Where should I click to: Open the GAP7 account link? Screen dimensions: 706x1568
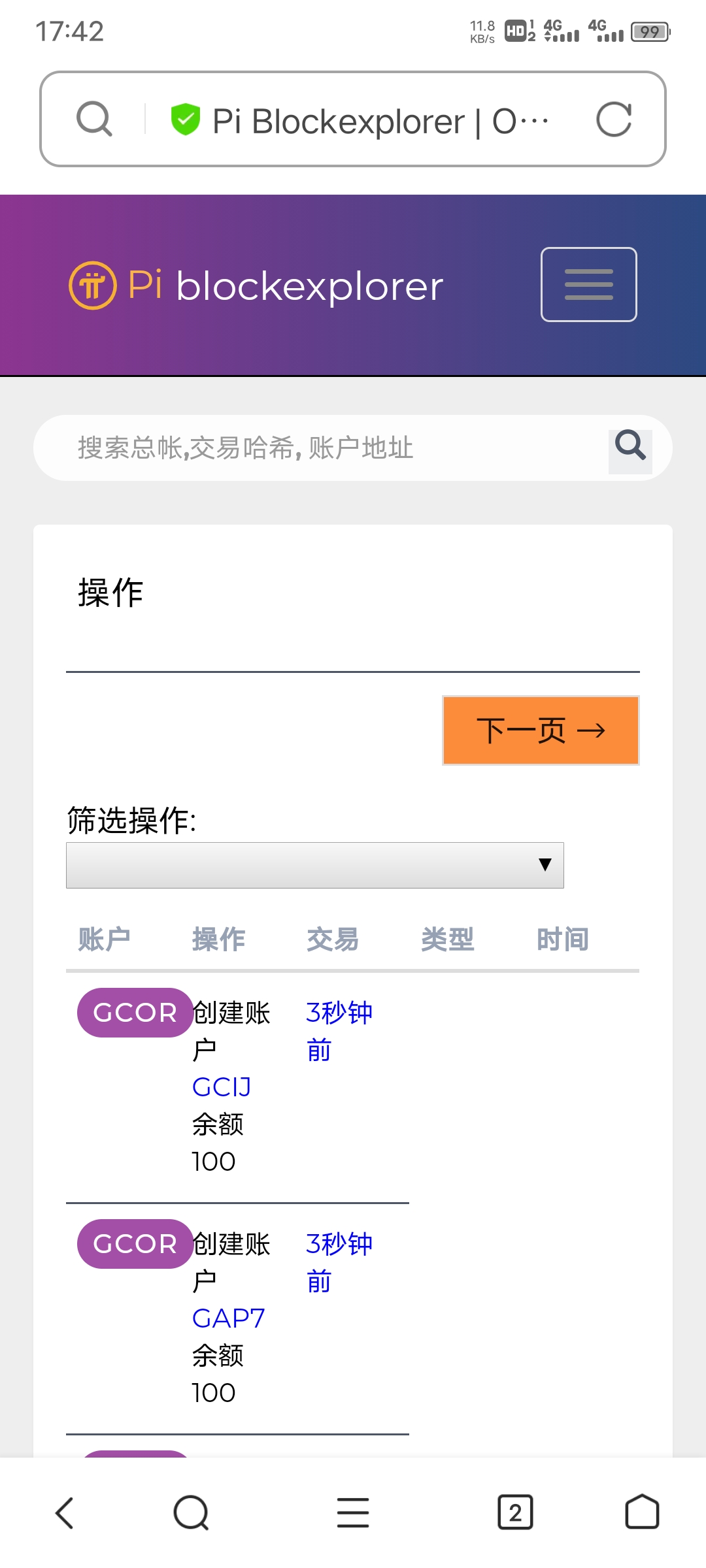tap(228, 1318)
